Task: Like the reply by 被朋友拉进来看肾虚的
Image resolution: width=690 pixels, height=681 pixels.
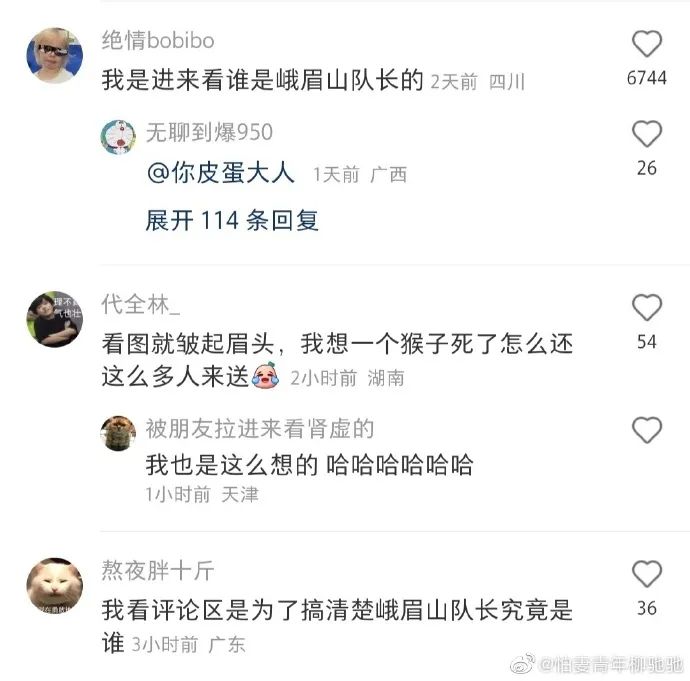Action: point(647,430)
